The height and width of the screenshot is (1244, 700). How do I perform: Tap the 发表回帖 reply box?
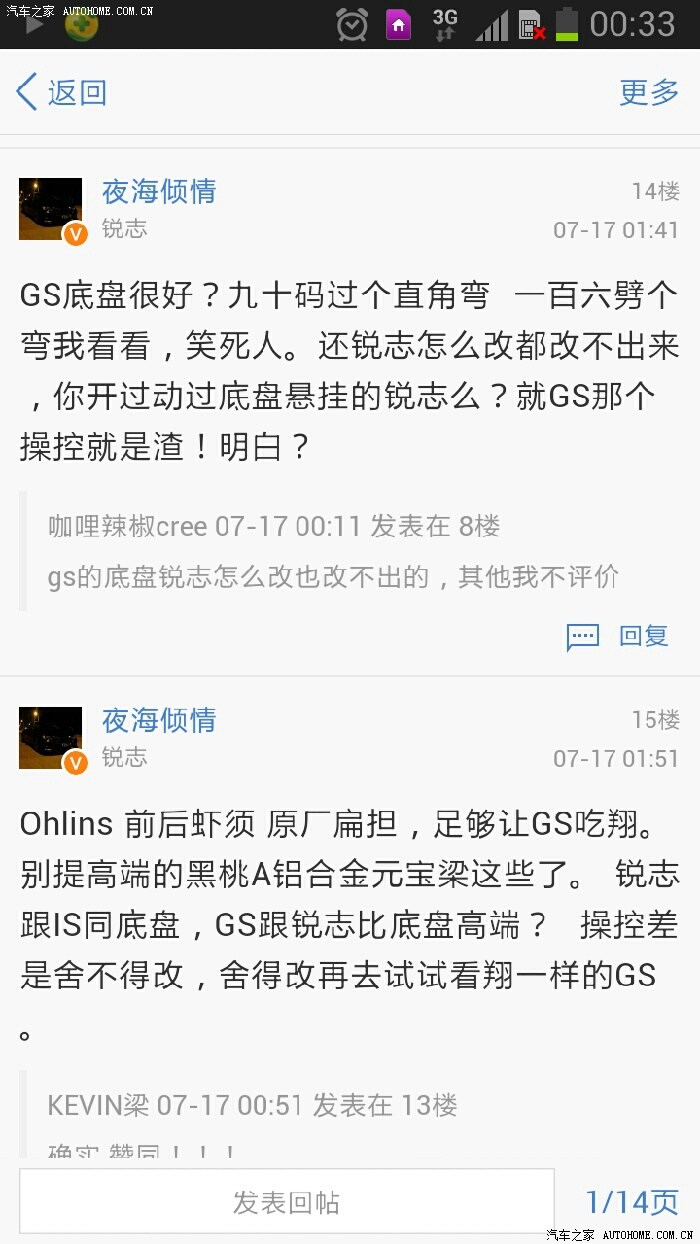pyautogui.click(x=286, y=1202)
